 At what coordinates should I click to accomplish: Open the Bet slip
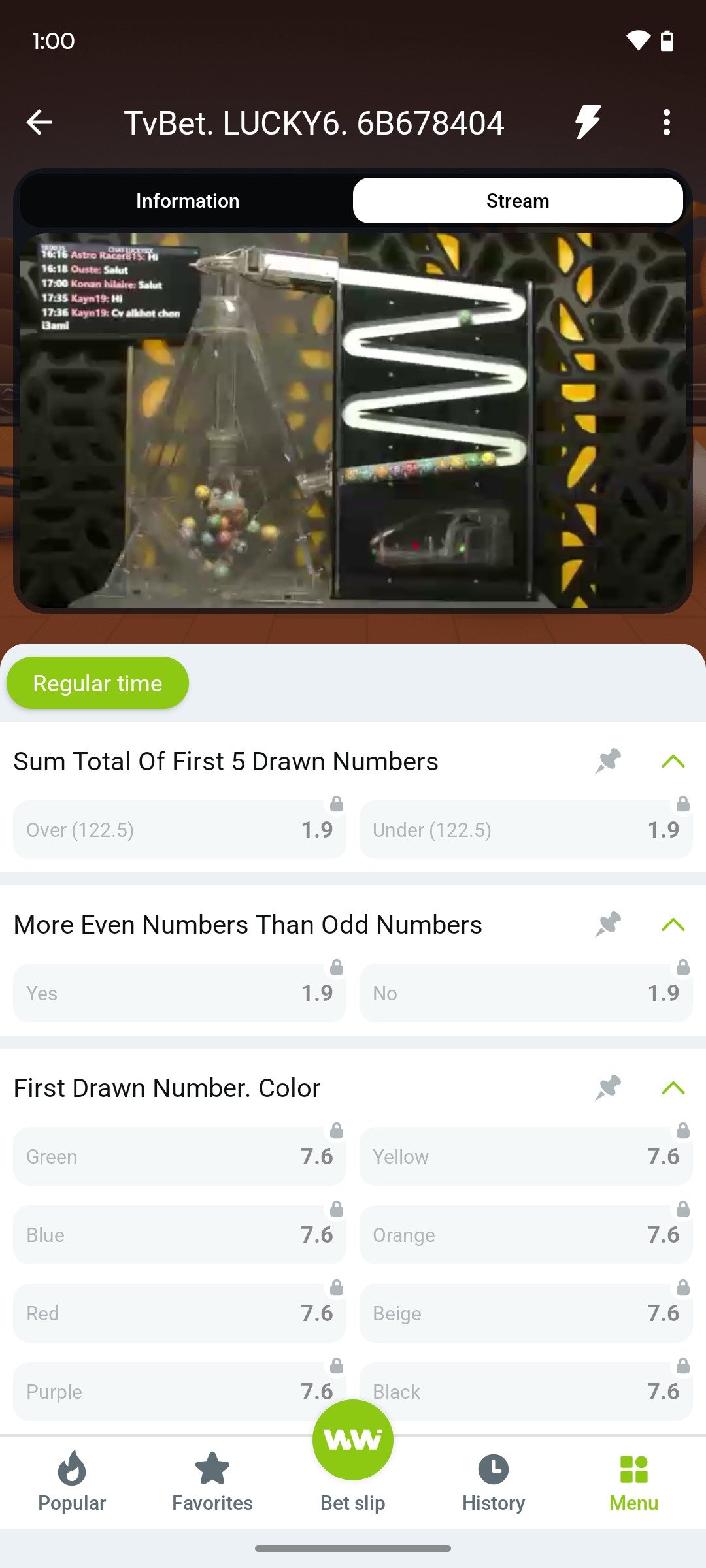(353, 1457)
